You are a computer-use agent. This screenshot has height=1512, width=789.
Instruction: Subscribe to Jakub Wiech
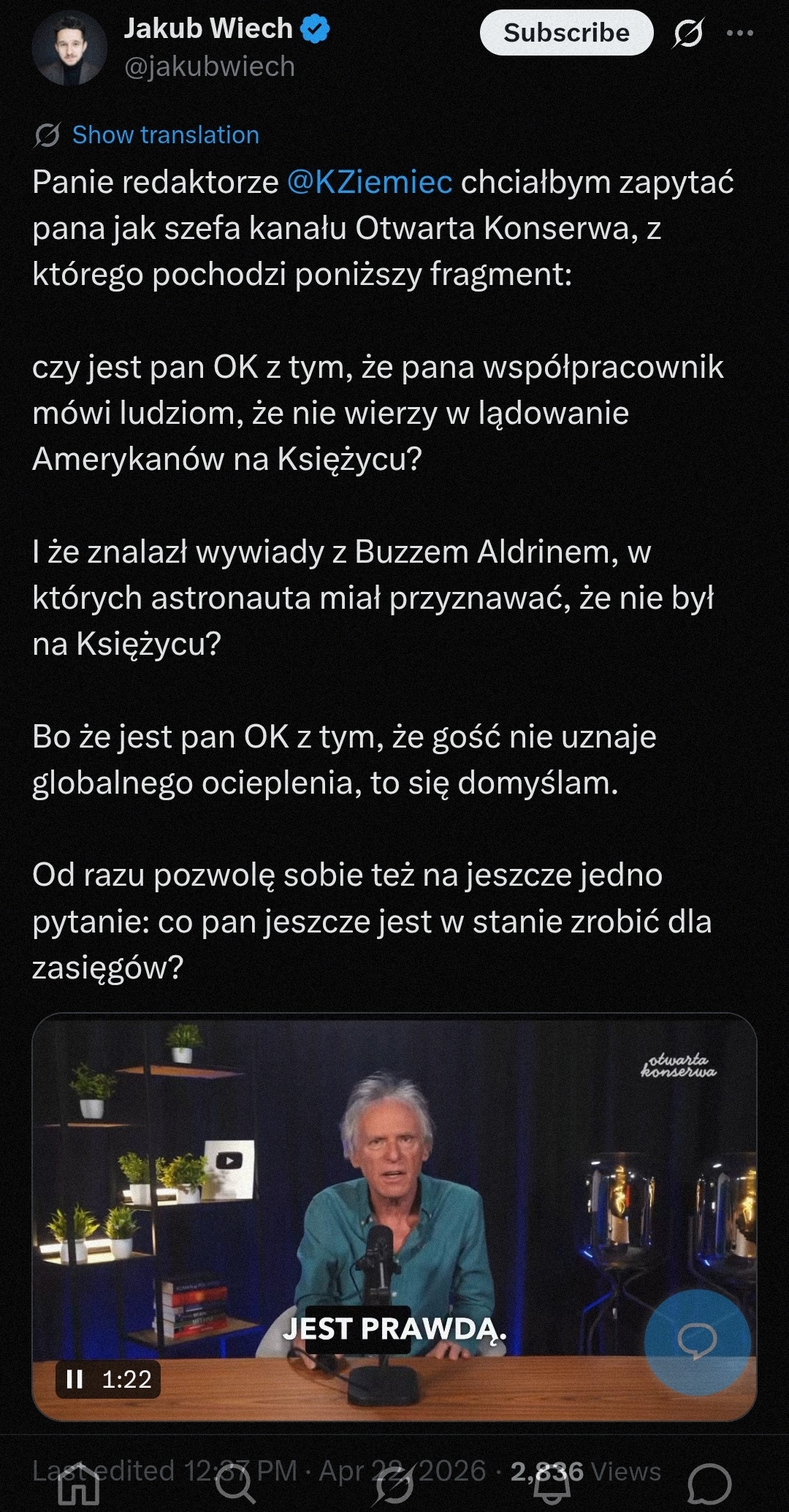click(x=566, y=33)
